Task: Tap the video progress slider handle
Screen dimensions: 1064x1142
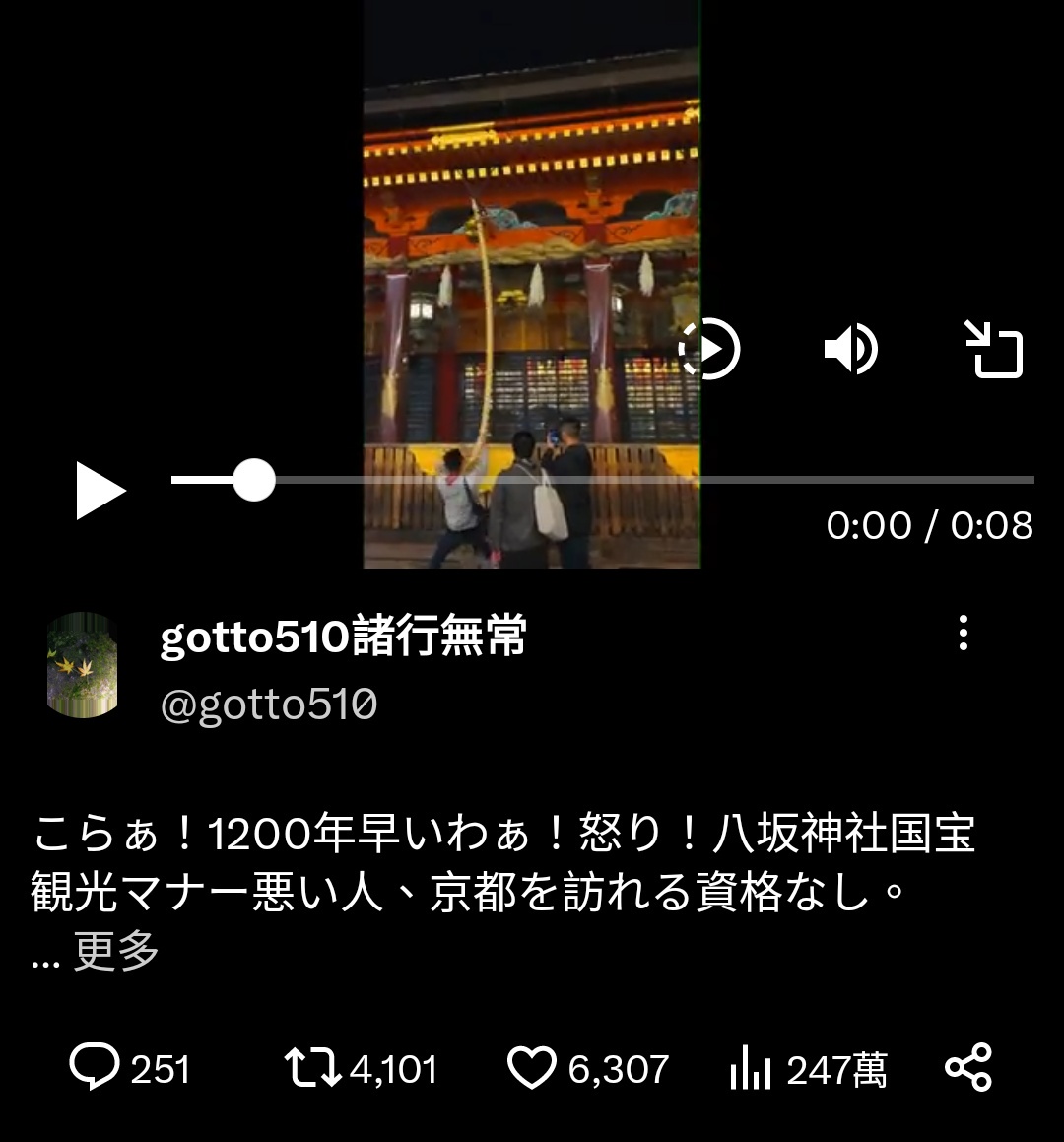Action: coord(254,480)
